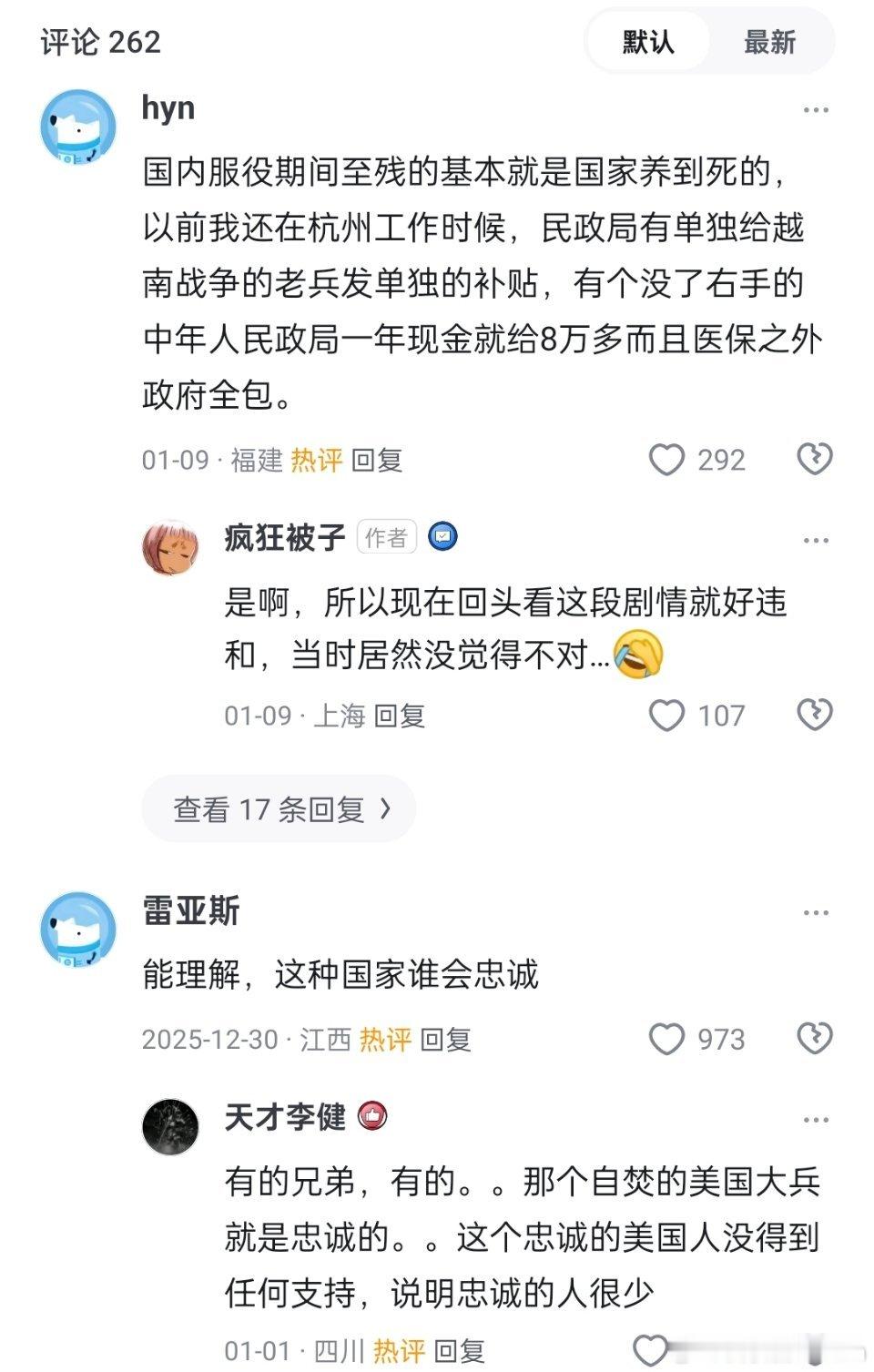Expand 查看 17 条回复 to view replies

tap(276, 807)
